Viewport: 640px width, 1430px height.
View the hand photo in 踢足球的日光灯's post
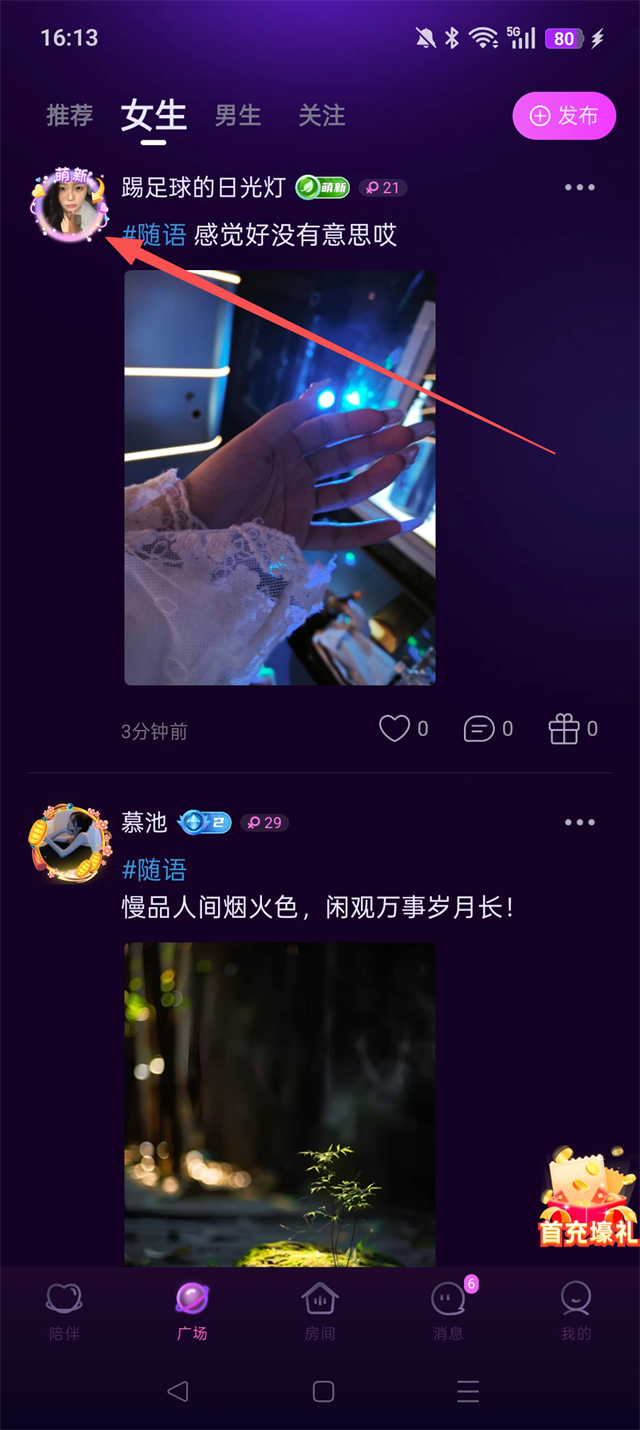coord(280,477)
